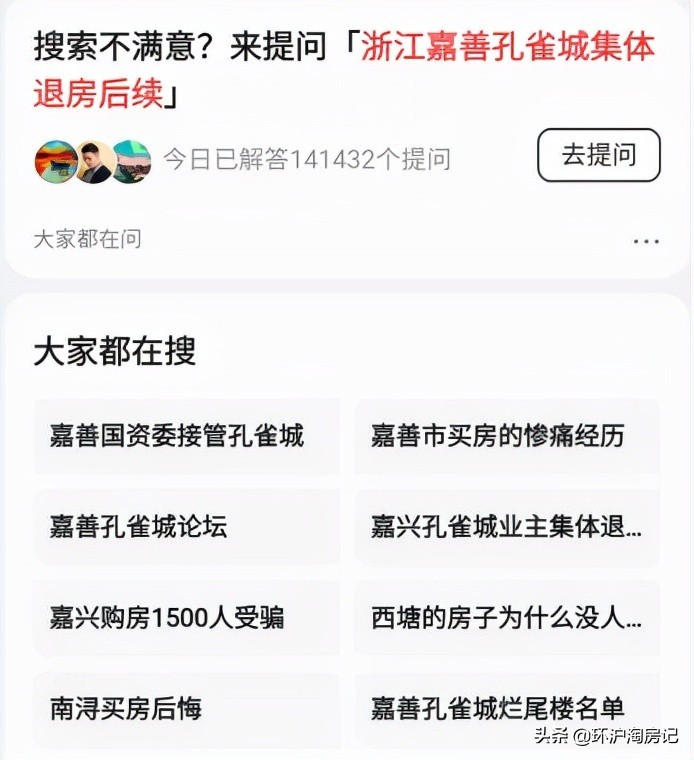Search 嘉善国资委接管孔雀城
The width and height of the screenshot is (694, 760).
tap(186, 436)
